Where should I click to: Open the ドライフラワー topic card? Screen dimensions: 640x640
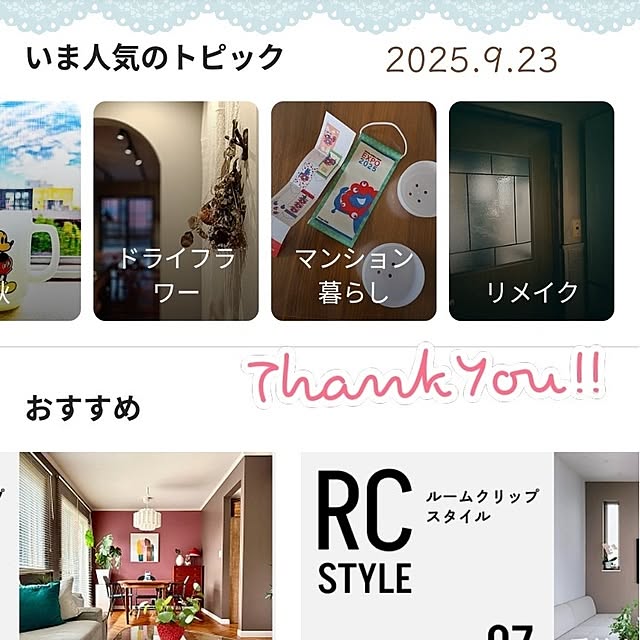tap(176, 211)
